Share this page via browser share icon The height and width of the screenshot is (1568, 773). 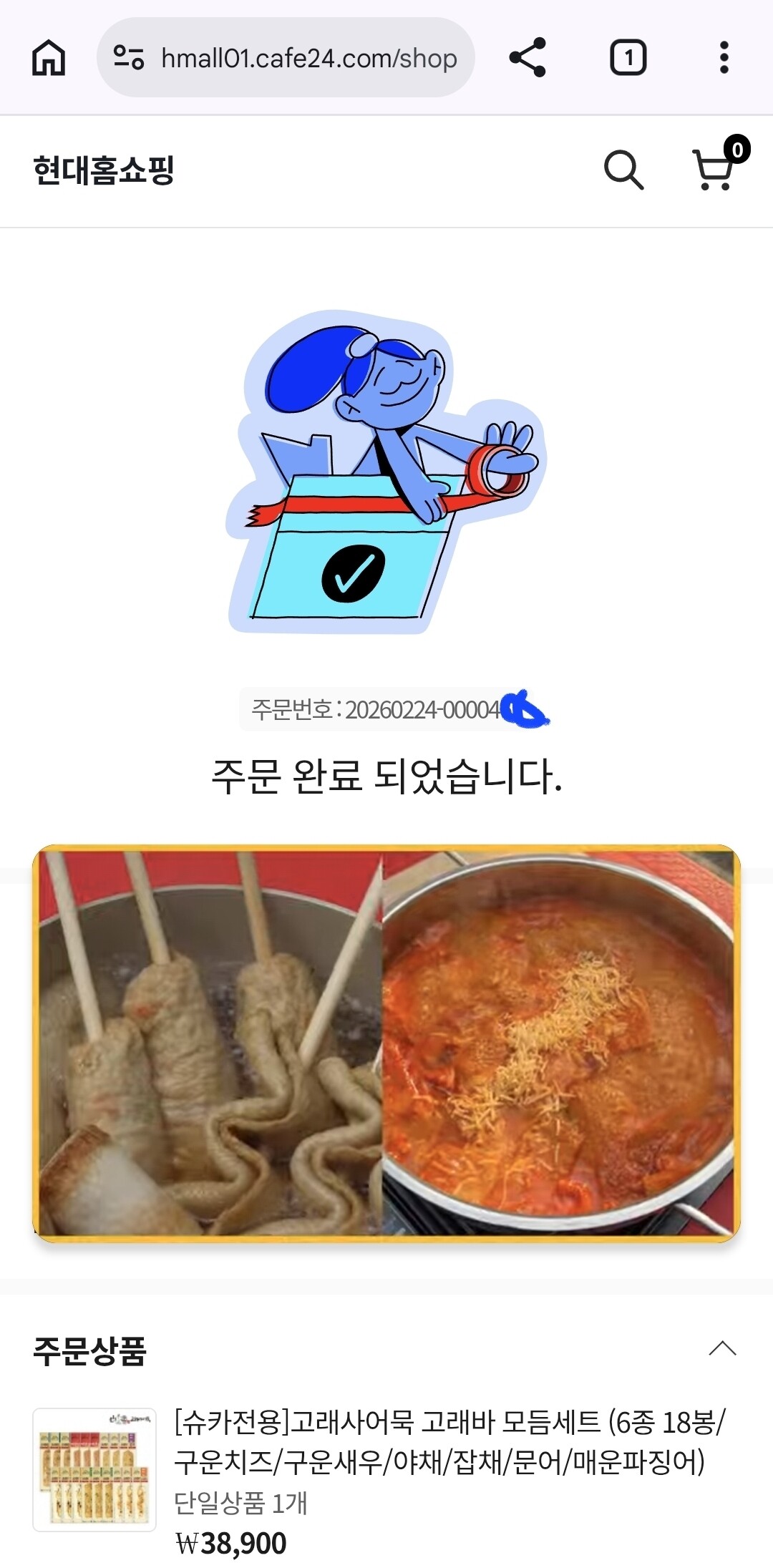[528, 58]
